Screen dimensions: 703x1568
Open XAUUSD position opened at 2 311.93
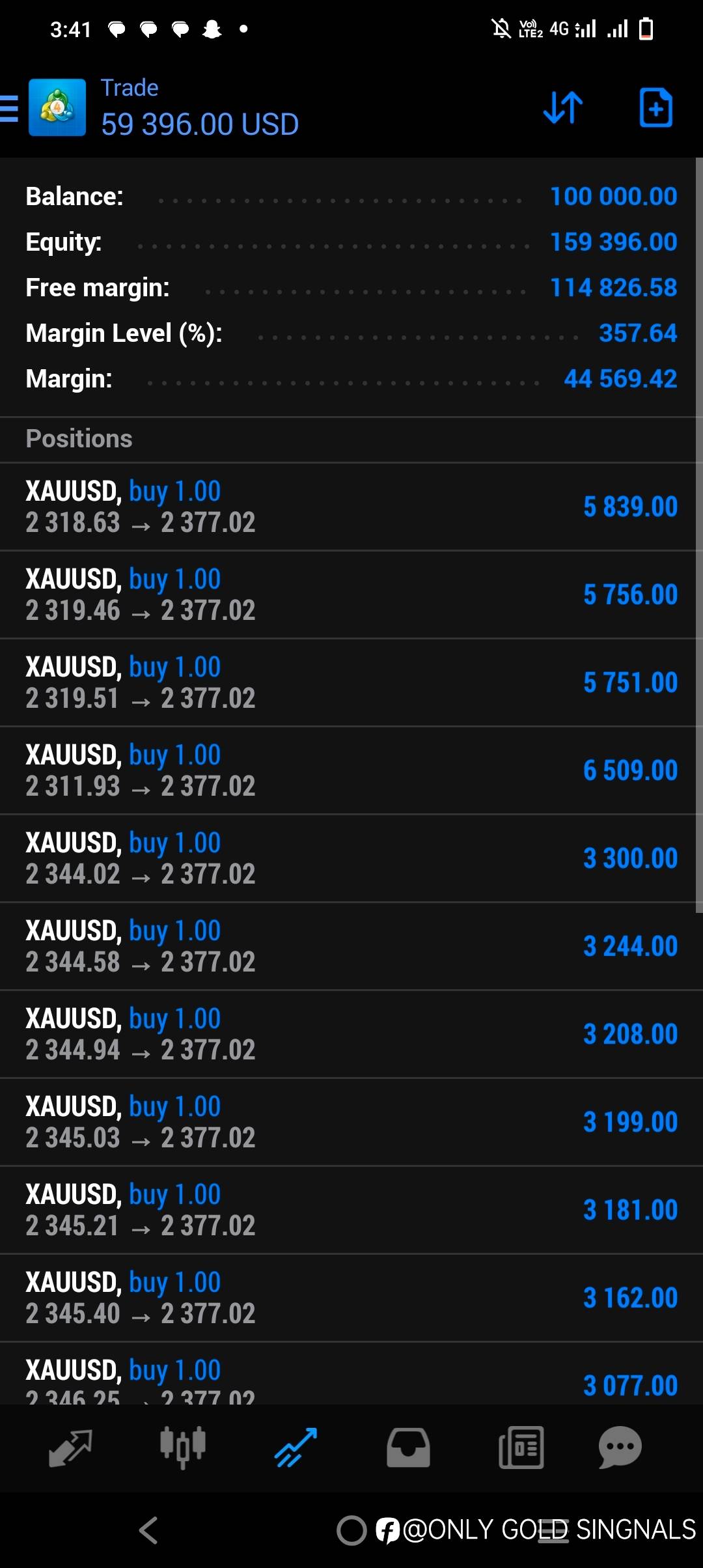click(x=351, y=770)
